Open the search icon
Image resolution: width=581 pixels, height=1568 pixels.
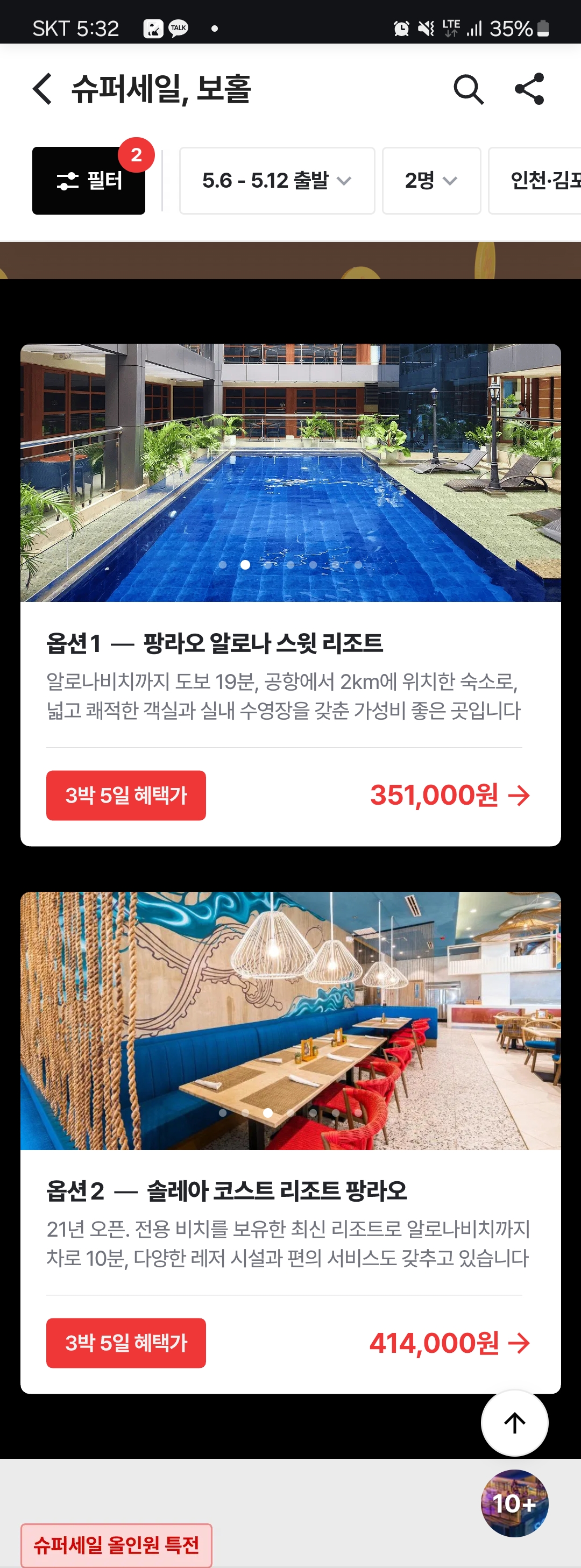pos(469,89)
